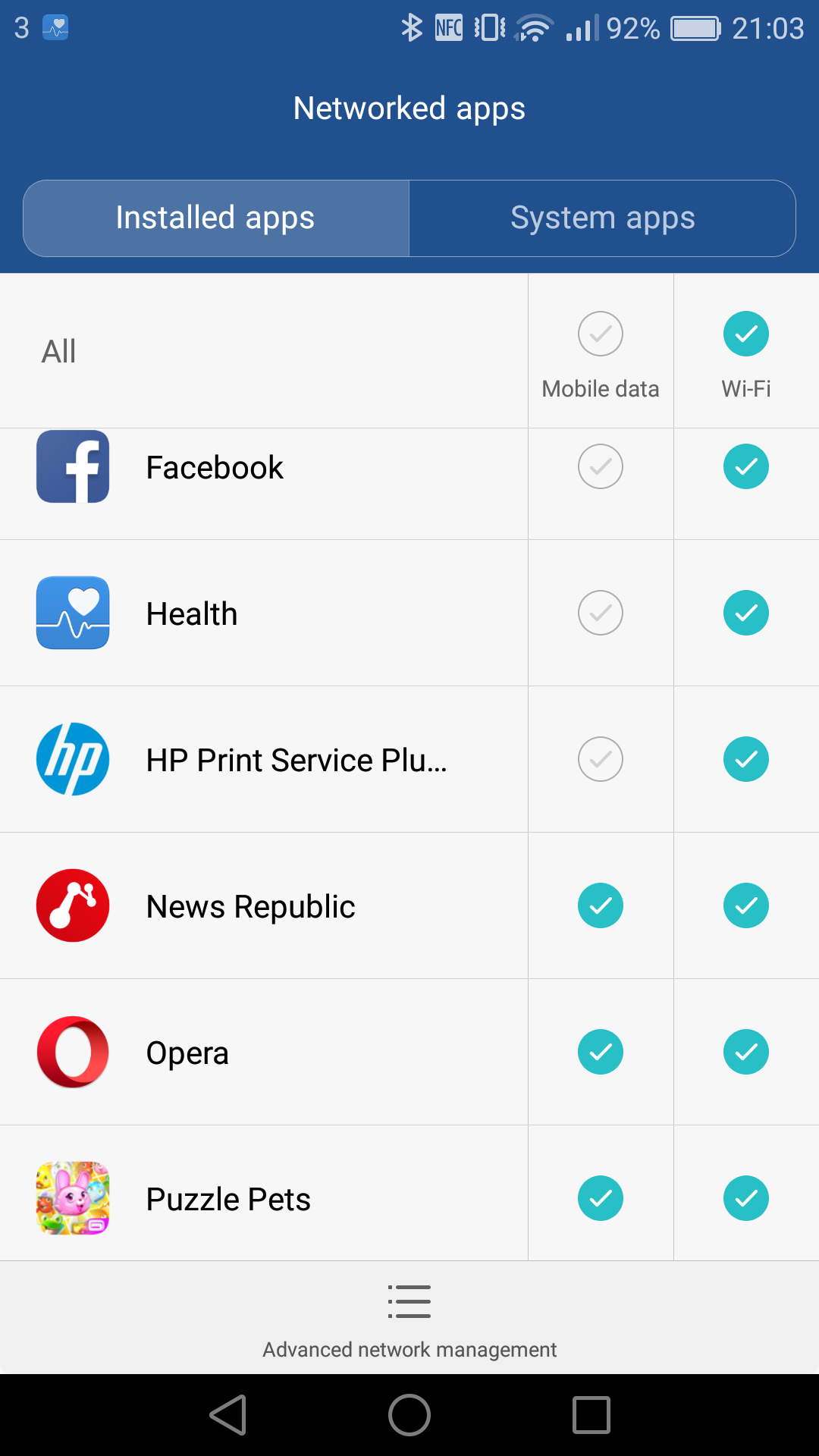819x1456 pixels.
Task: Switch to the System apps tab
Action: coord(603,218)
